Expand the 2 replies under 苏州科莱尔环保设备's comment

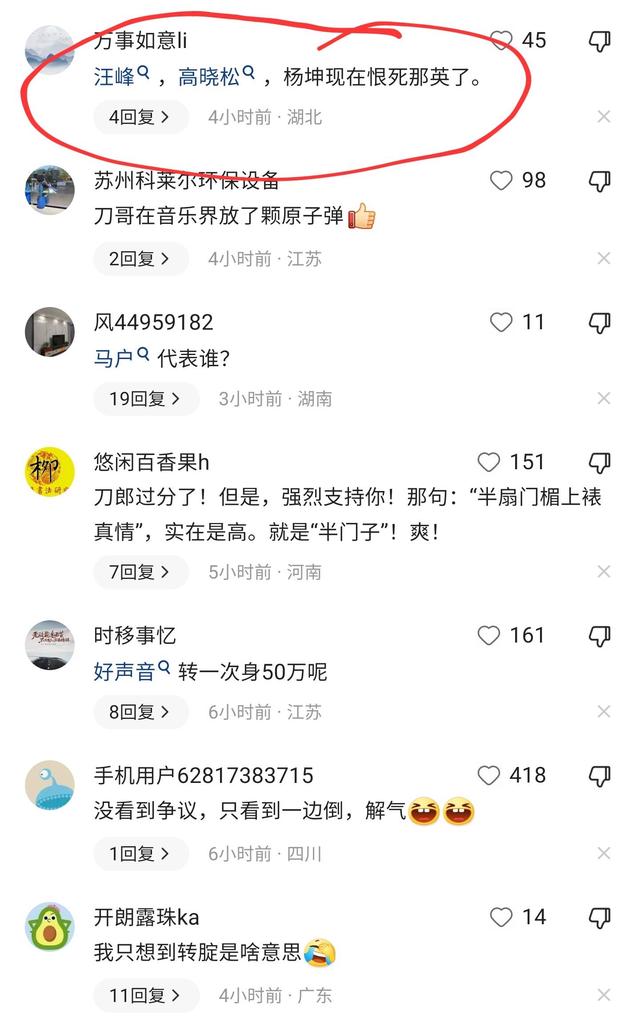pyautogui.click(x=140, y=259)
